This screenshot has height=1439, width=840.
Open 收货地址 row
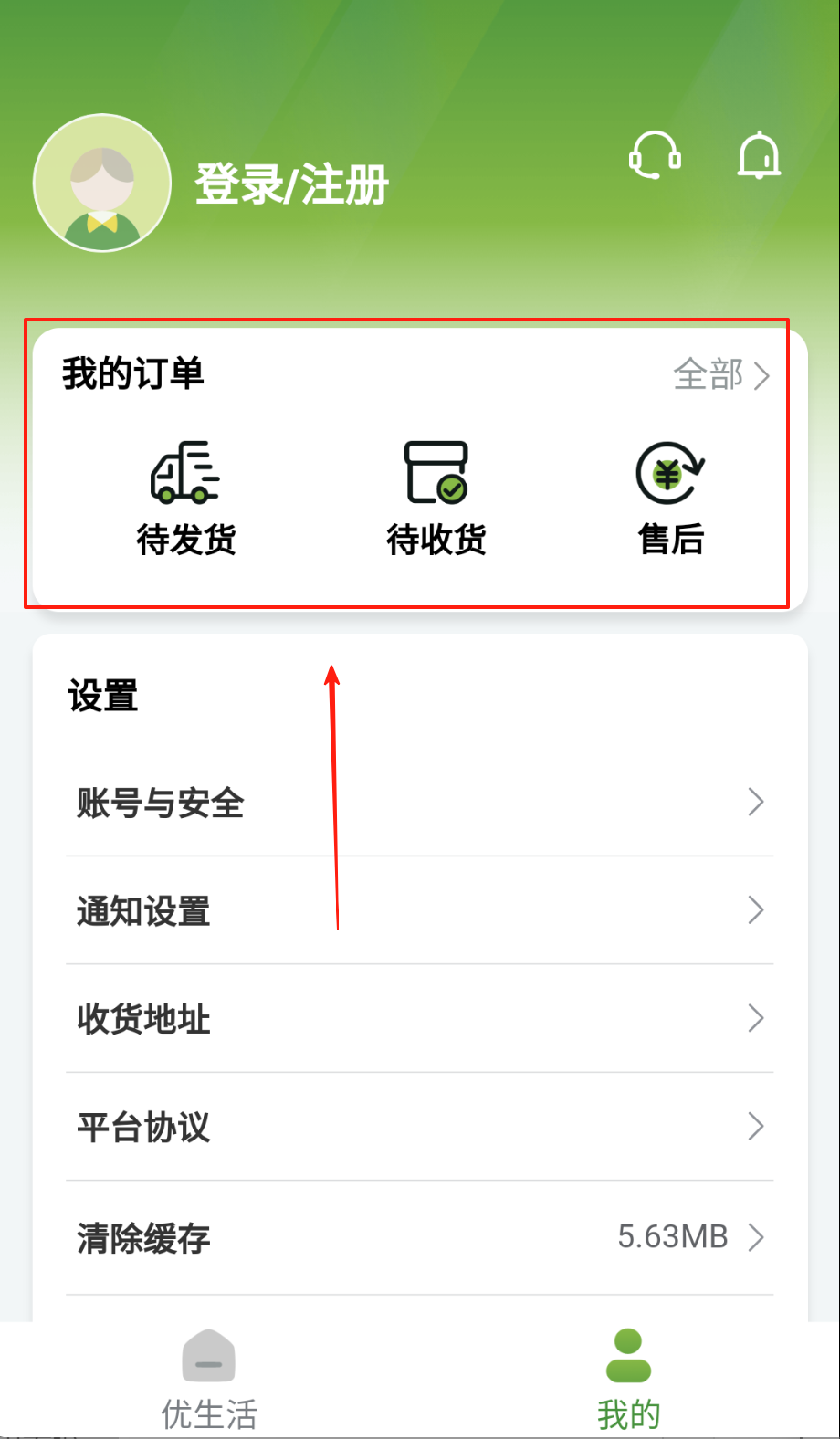(420, 1018)
